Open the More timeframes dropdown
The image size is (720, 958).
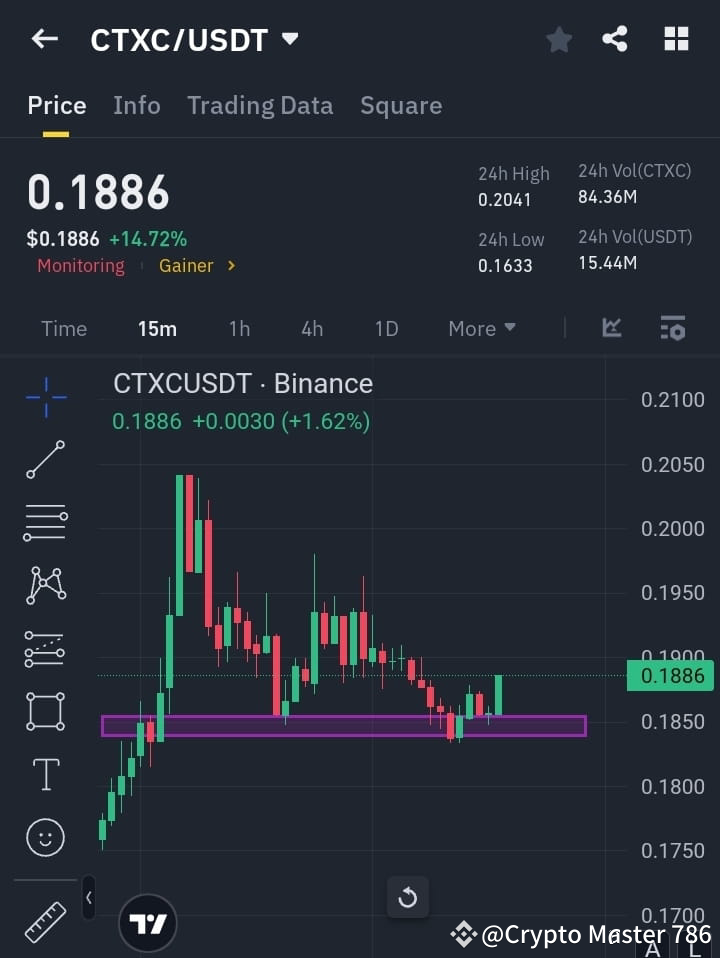pyautogui.click(x=481, y=328)
